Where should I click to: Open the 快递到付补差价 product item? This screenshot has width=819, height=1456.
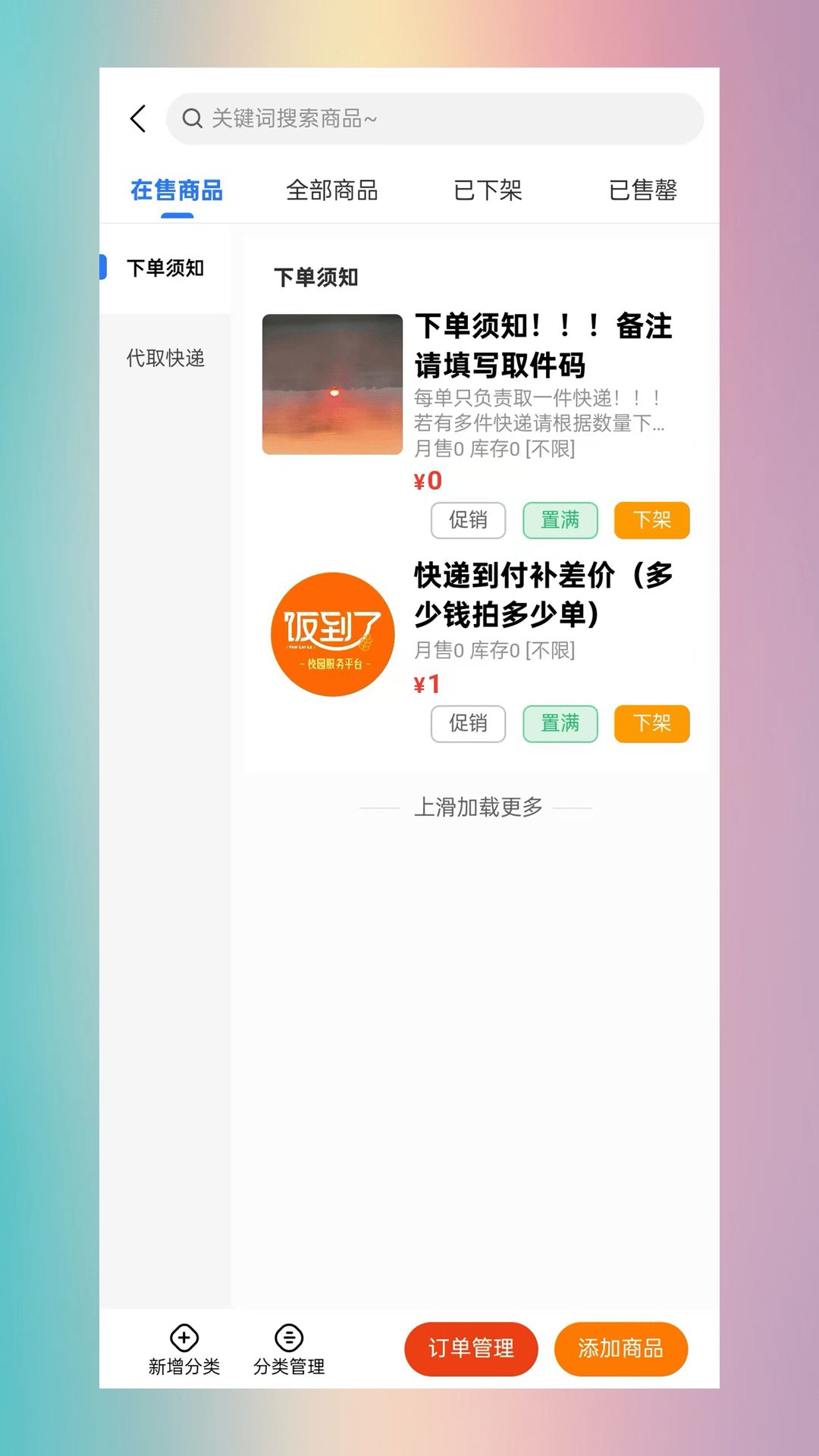pyautogui.click(x=542, y=595)
